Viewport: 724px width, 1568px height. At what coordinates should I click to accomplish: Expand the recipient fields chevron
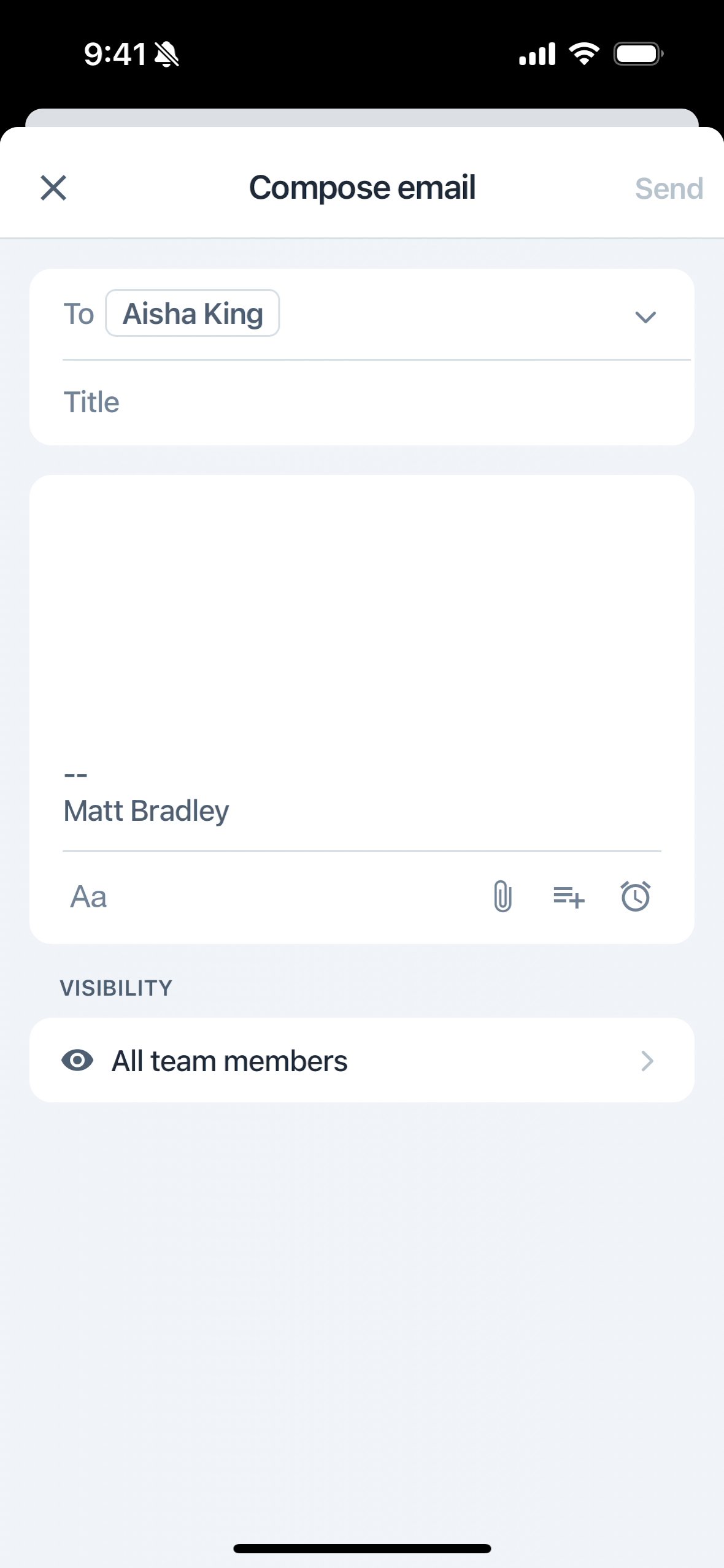pyautogui.click(x=645, y=317)
